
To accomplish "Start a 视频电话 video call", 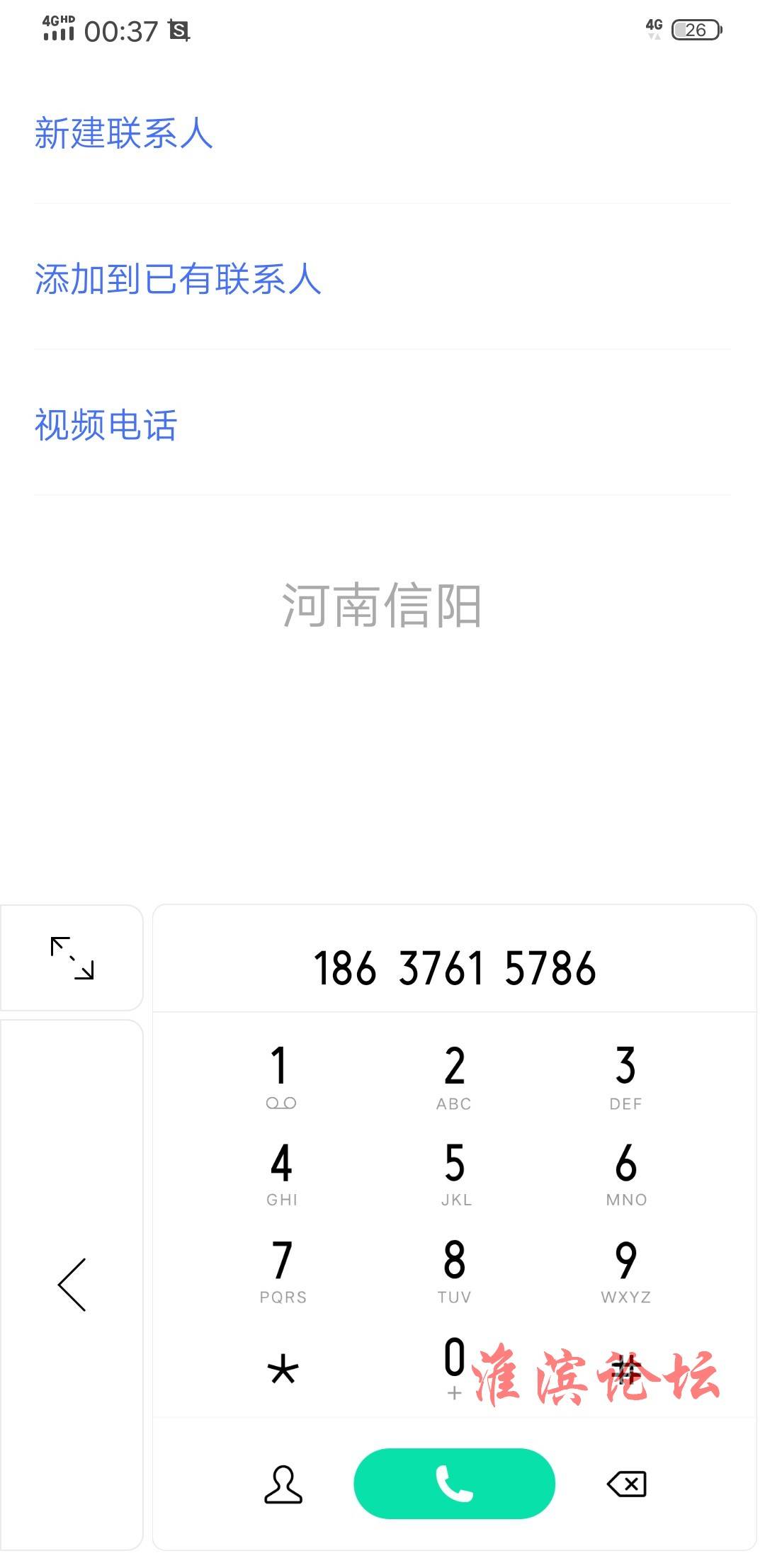I will pyautogui.click(x=106, y=424).
